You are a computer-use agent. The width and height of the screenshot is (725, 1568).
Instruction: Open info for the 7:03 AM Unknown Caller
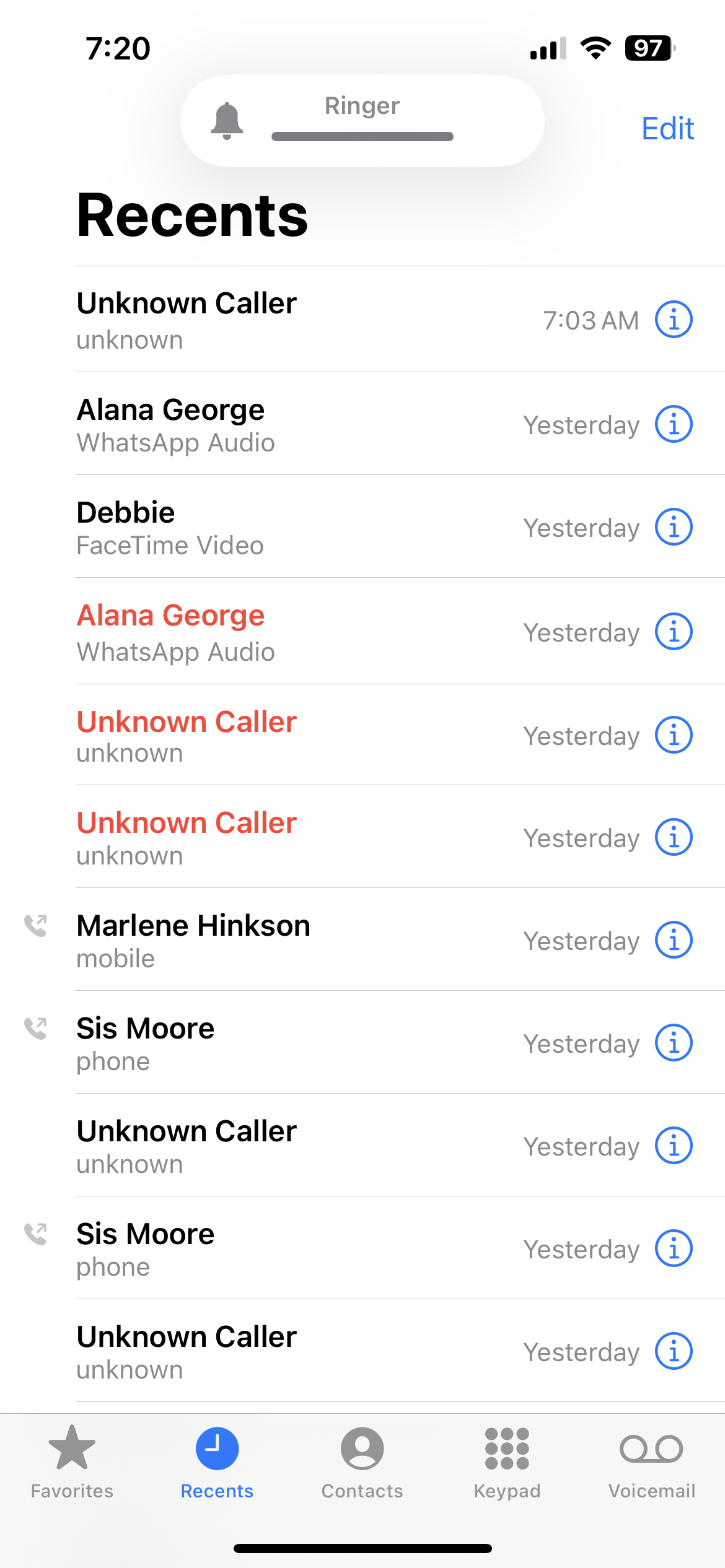click(674, 320)
